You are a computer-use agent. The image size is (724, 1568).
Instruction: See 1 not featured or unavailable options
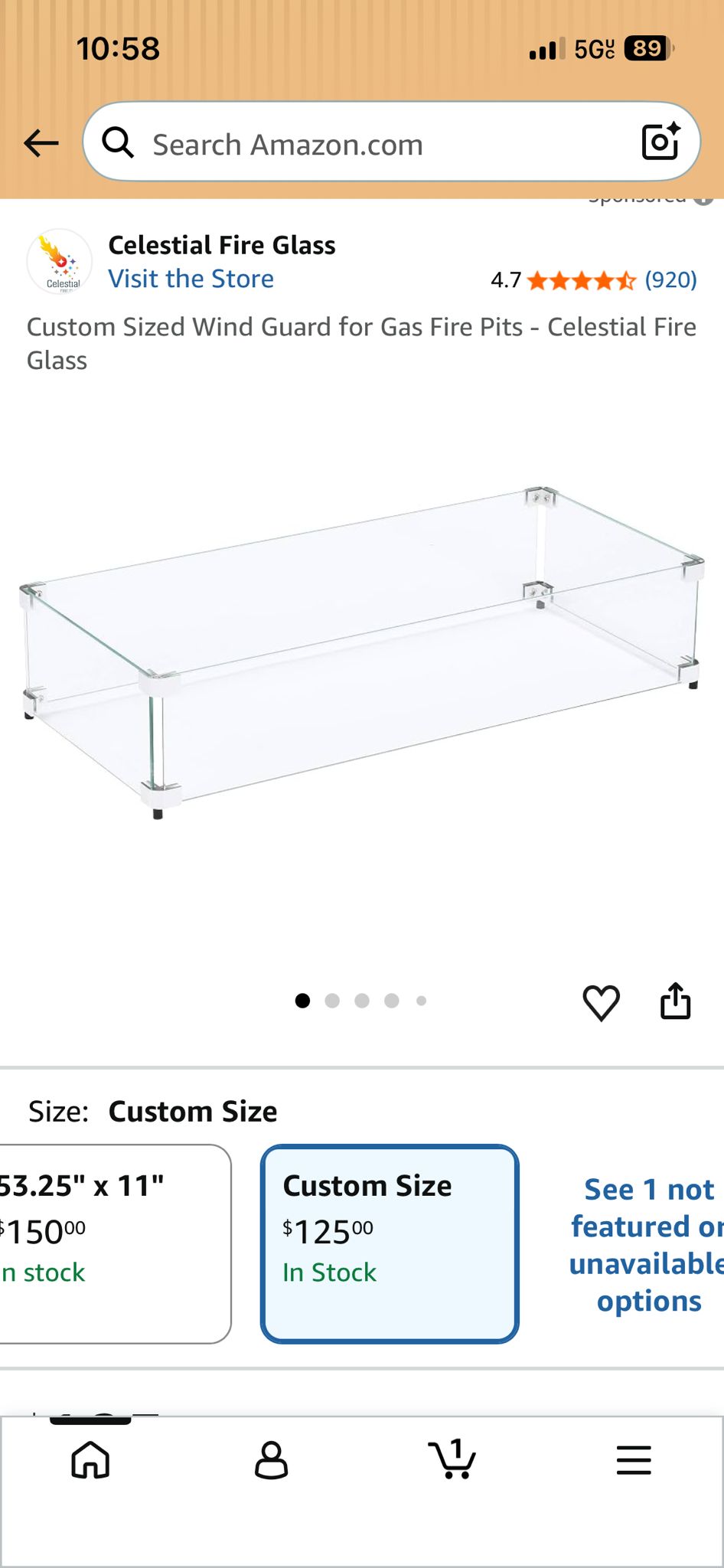tap(647, 1245)
